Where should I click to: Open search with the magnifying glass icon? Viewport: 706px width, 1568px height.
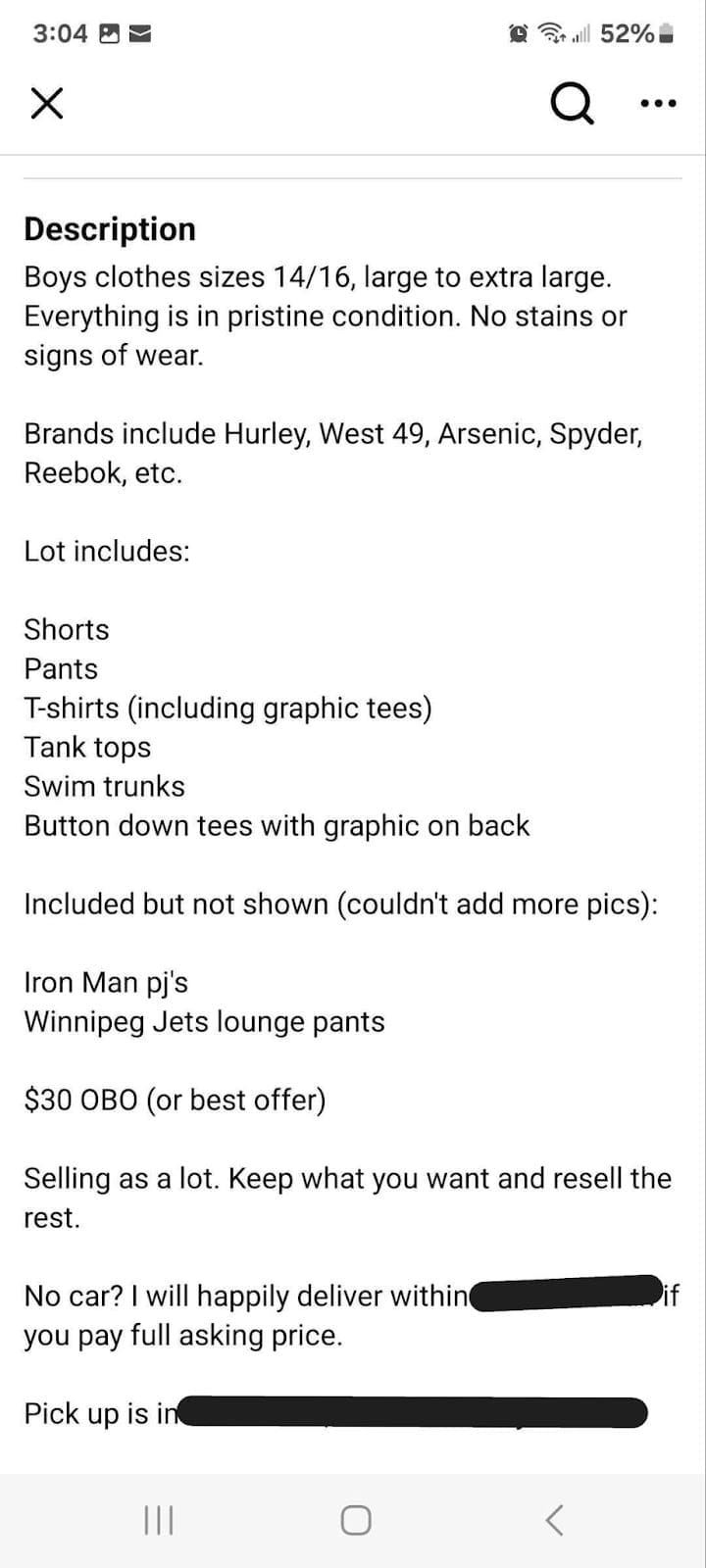click(x=573, y=103)
